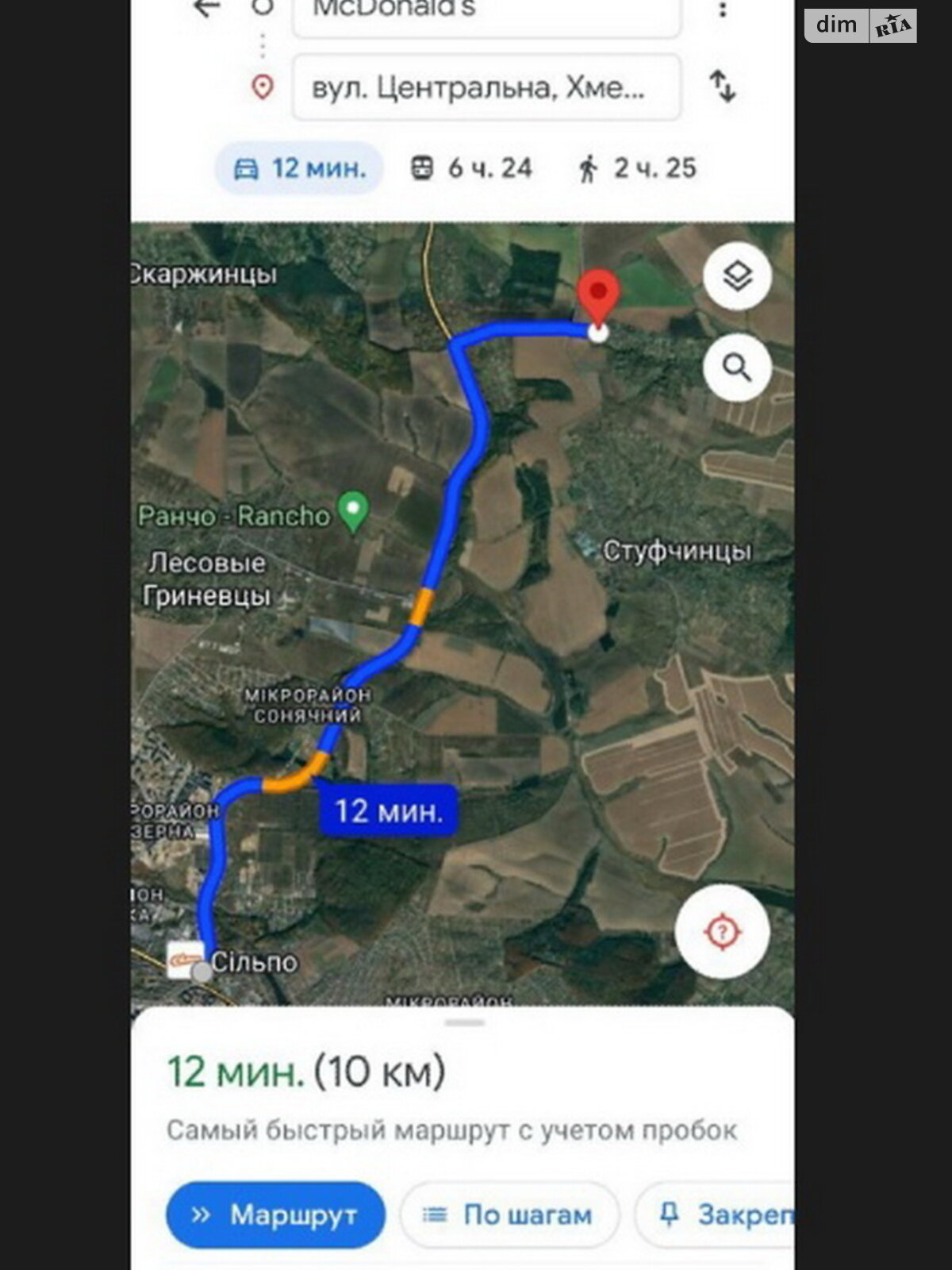Open the По шагам directions
952x1270 pixels.
point(509,1214)
